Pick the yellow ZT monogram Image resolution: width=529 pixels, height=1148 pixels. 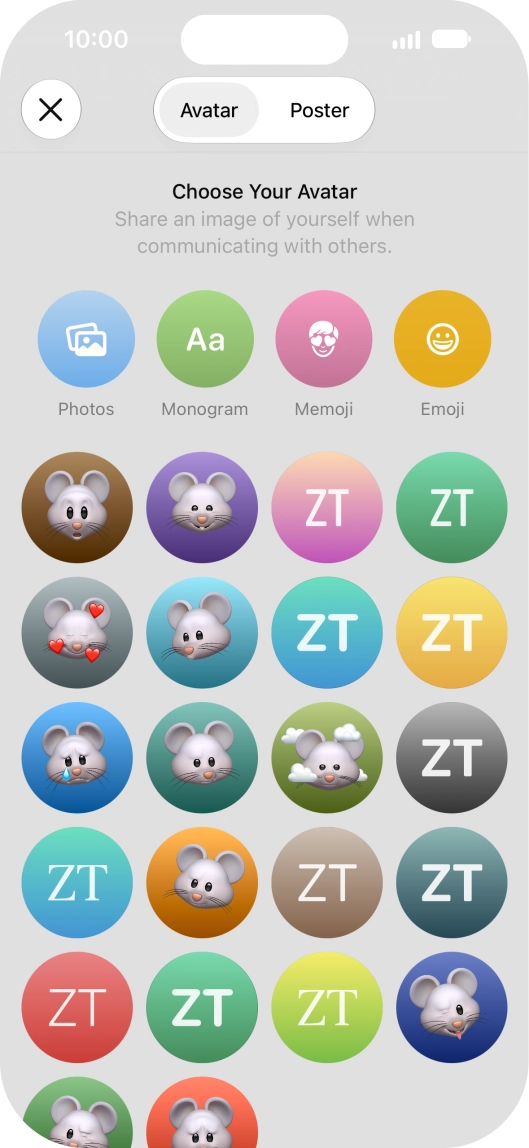tap(451, 633)
